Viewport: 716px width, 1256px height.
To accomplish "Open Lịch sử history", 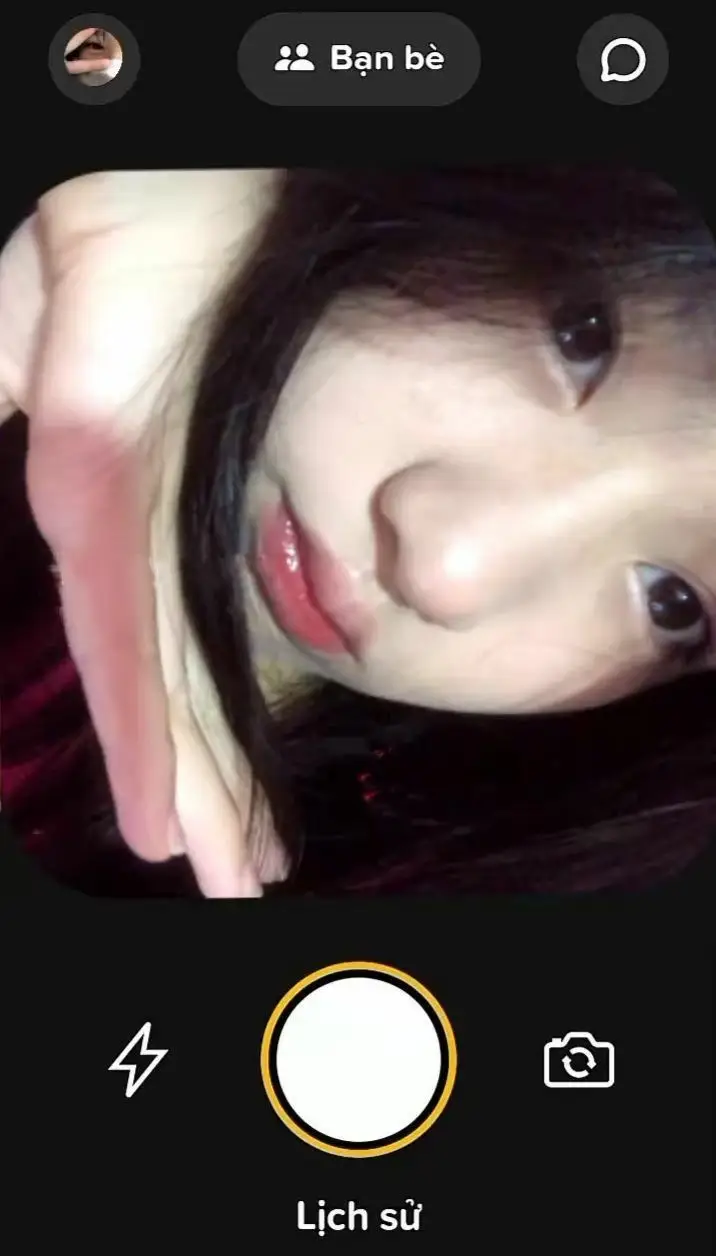I will coord(359,1217).
